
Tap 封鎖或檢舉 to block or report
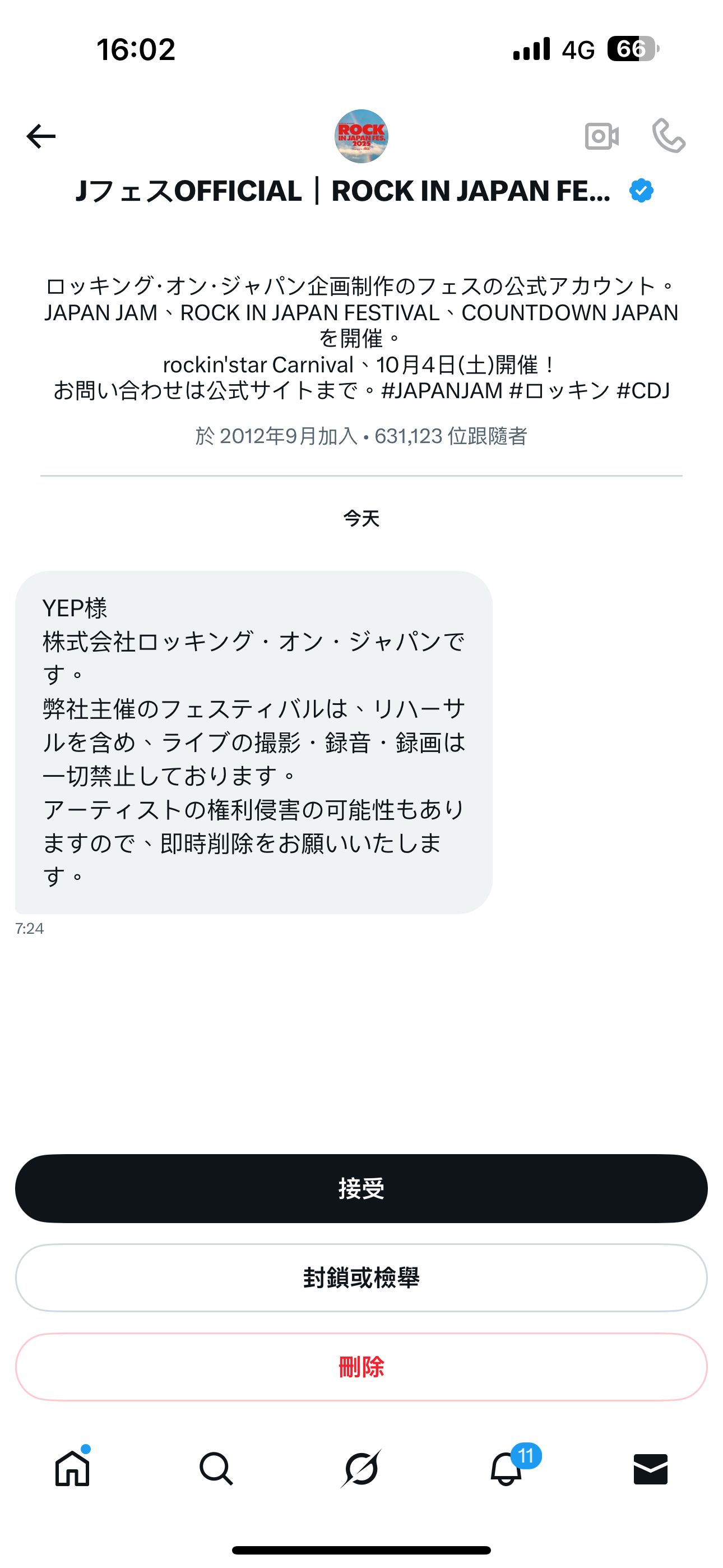[361, 1278]
